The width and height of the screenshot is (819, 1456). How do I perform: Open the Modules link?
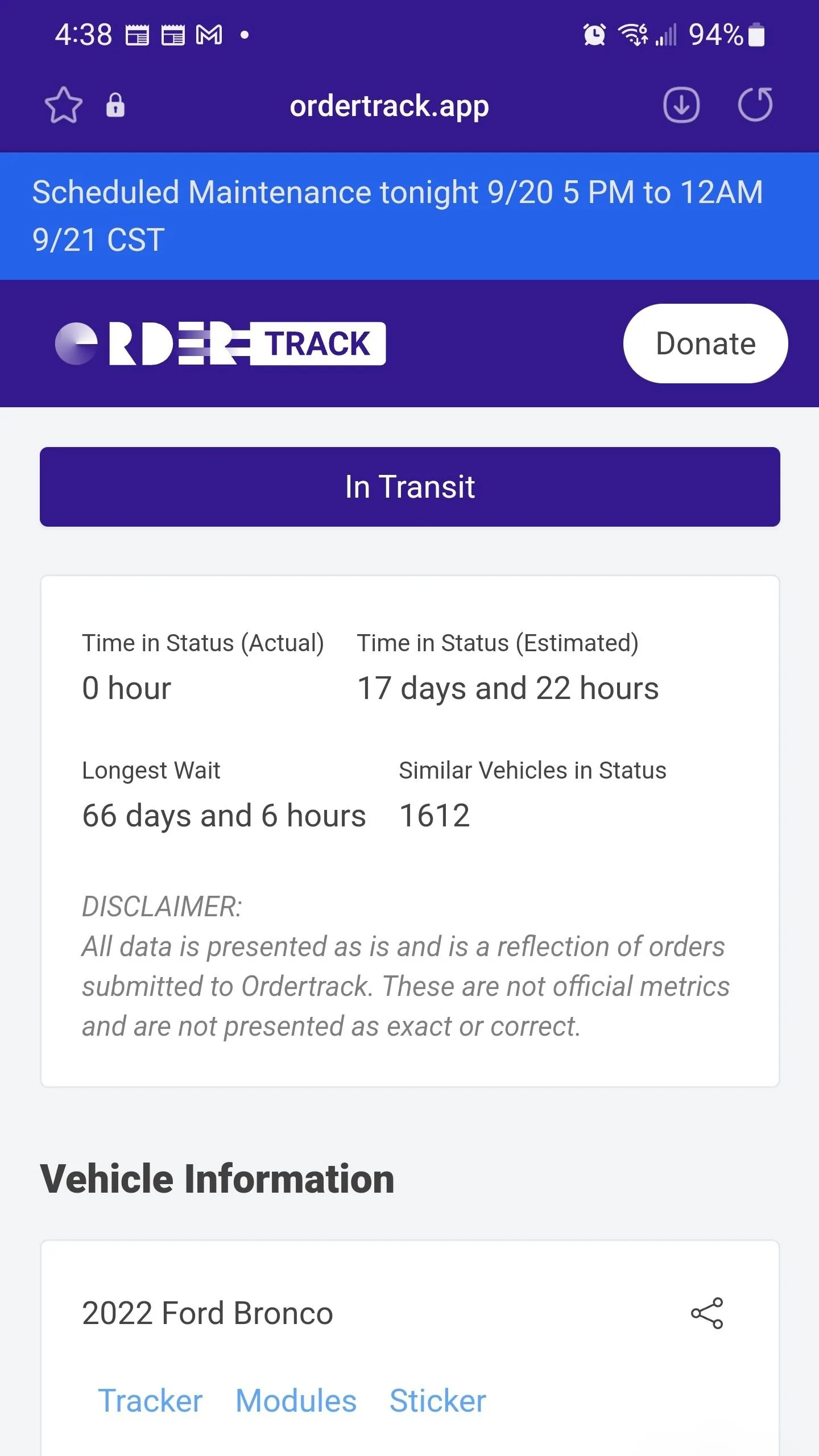296,1400
